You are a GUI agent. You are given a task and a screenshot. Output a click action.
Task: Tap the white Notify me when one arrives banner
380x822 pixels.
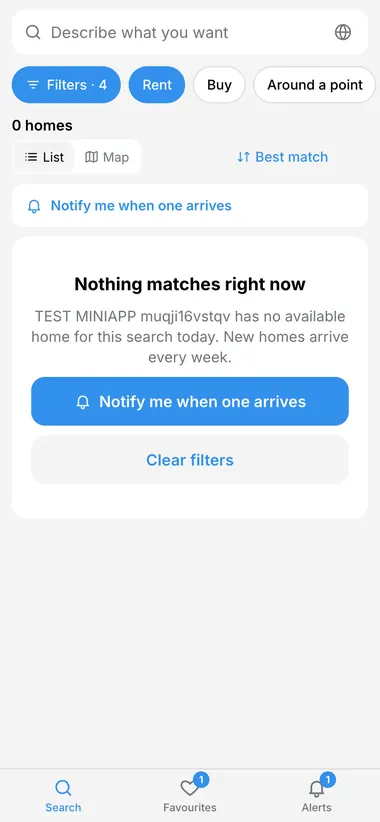point(190,206)
